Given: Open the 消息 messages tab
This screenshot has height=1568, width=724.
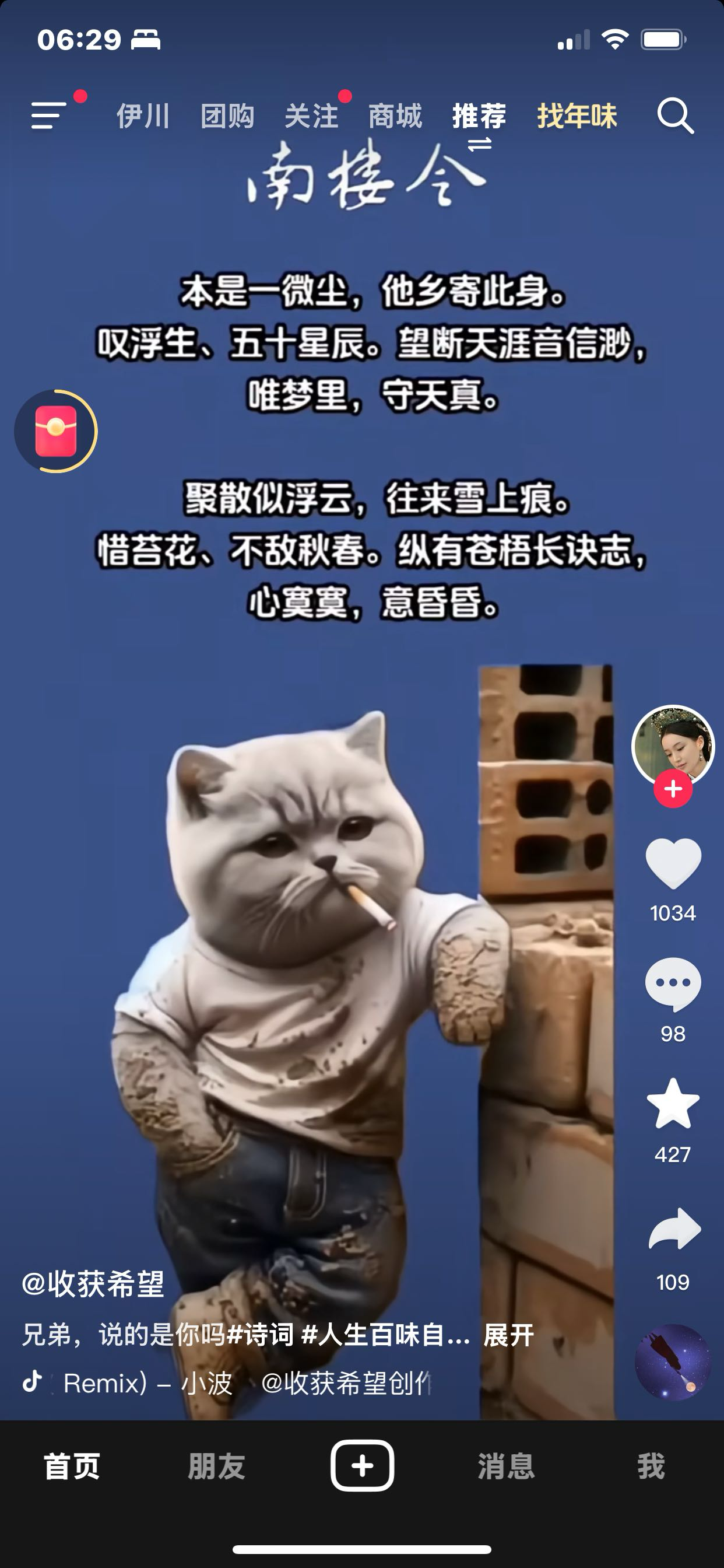Looking at the screenshot, I should [506, 1466].
